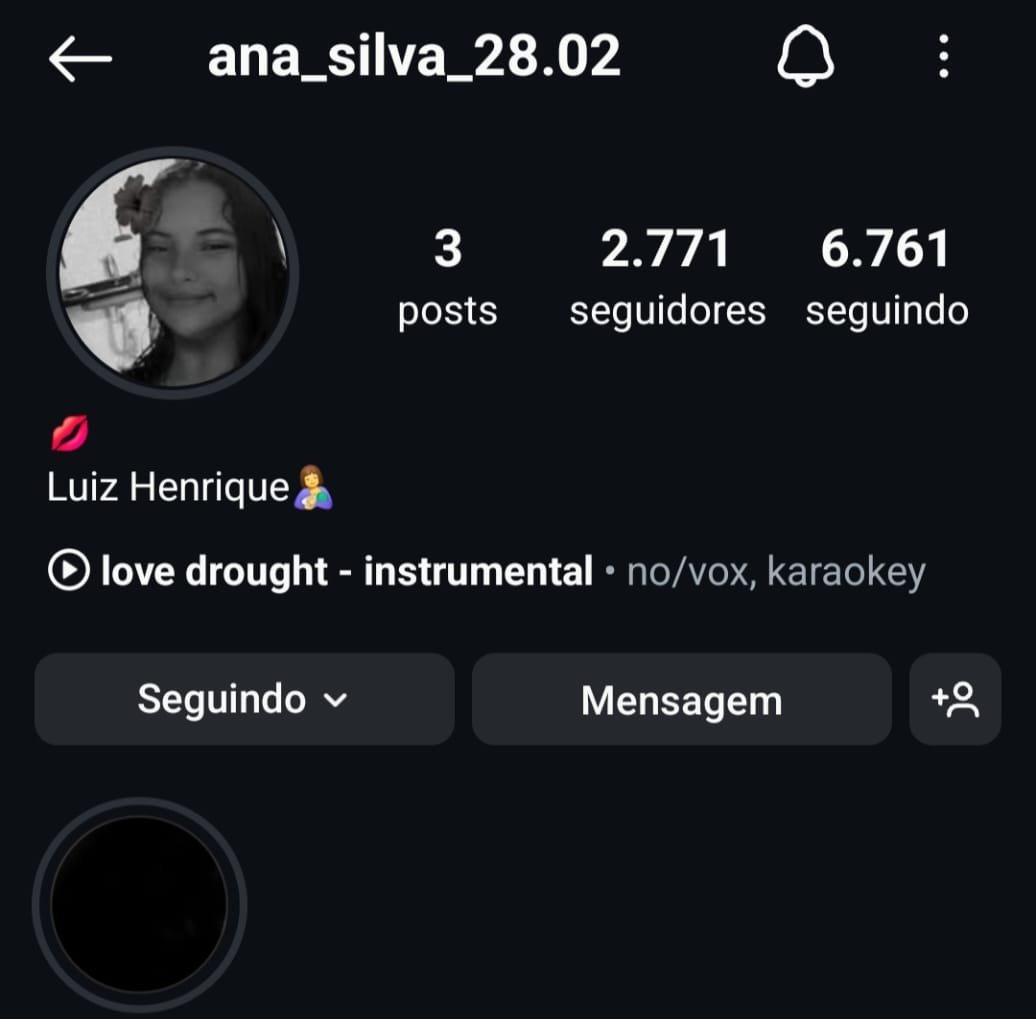Open the notifications bell for this profile
This screenshot has height=1019, width=1036.
pos(805,59)
